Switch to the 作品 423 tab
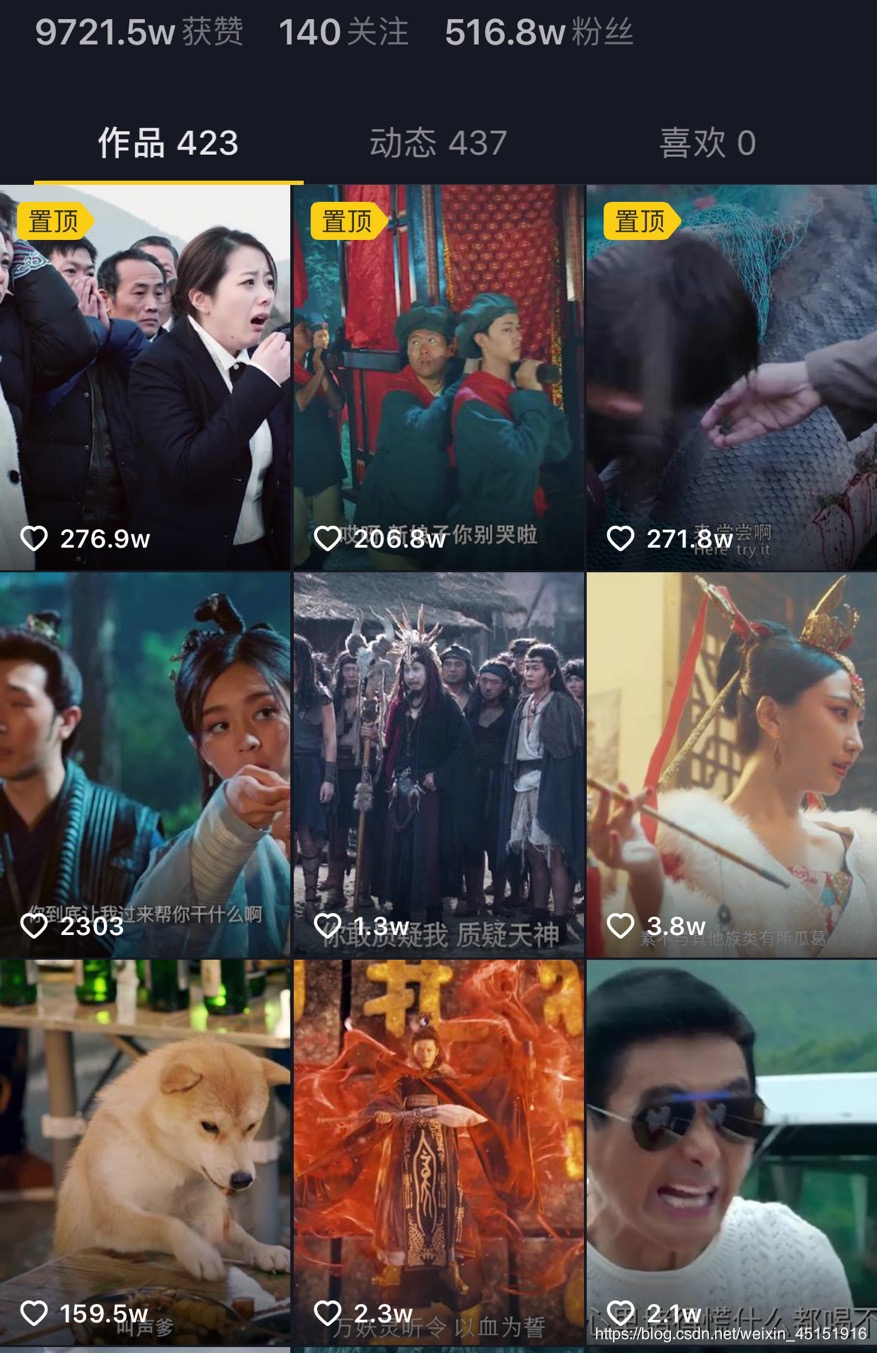This screenshot has width=877, height=1353. [168, 144]
